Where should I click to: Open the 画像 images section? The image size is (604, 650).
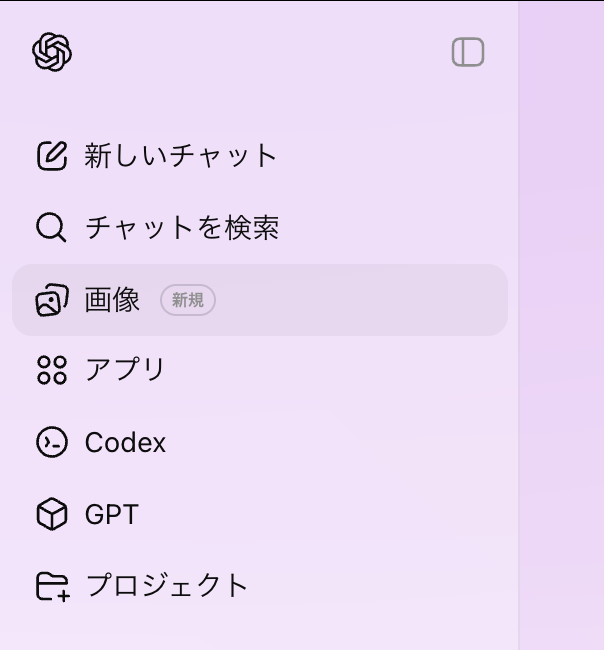coord(112,300)
